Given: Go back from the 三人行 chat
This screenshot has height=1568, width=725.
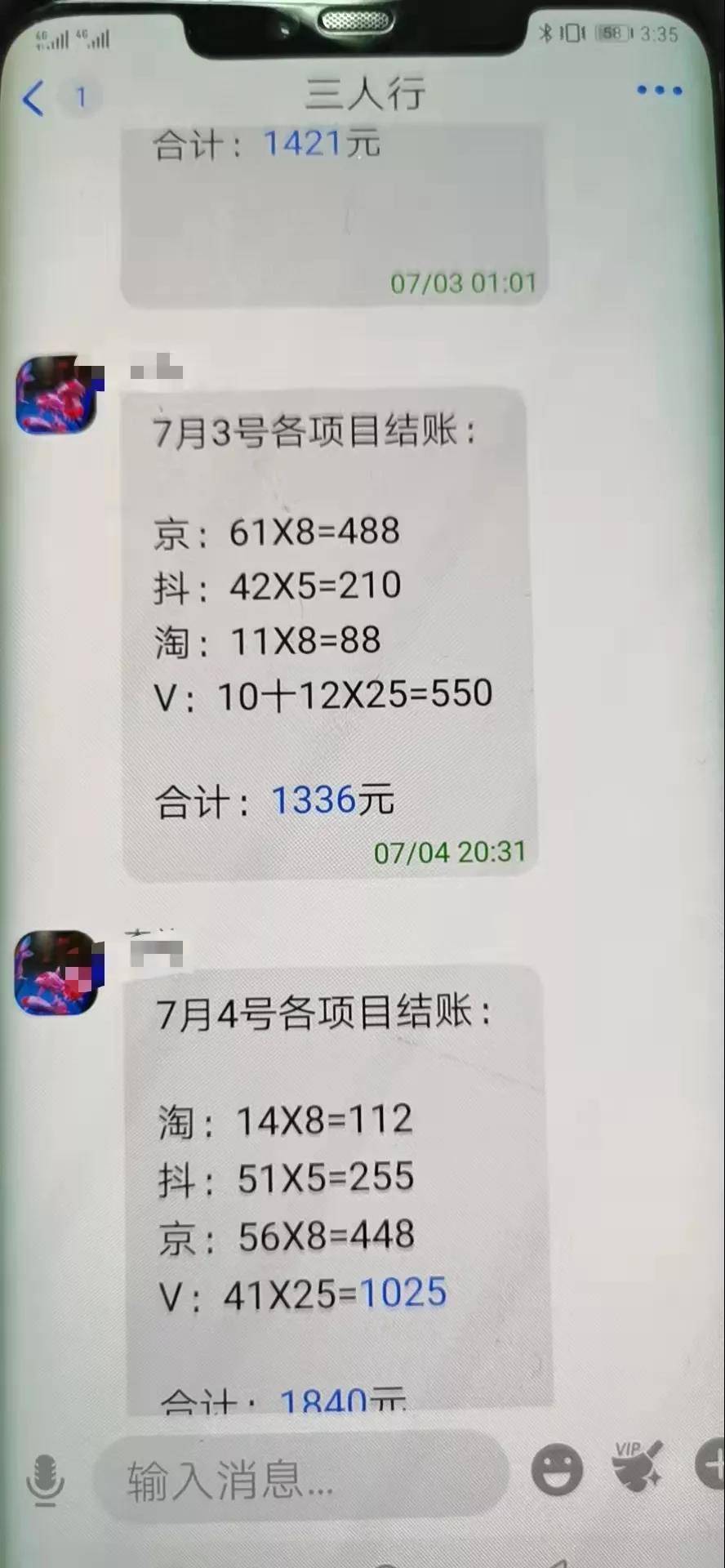Looking at the screenshot, I should (34, 98).
